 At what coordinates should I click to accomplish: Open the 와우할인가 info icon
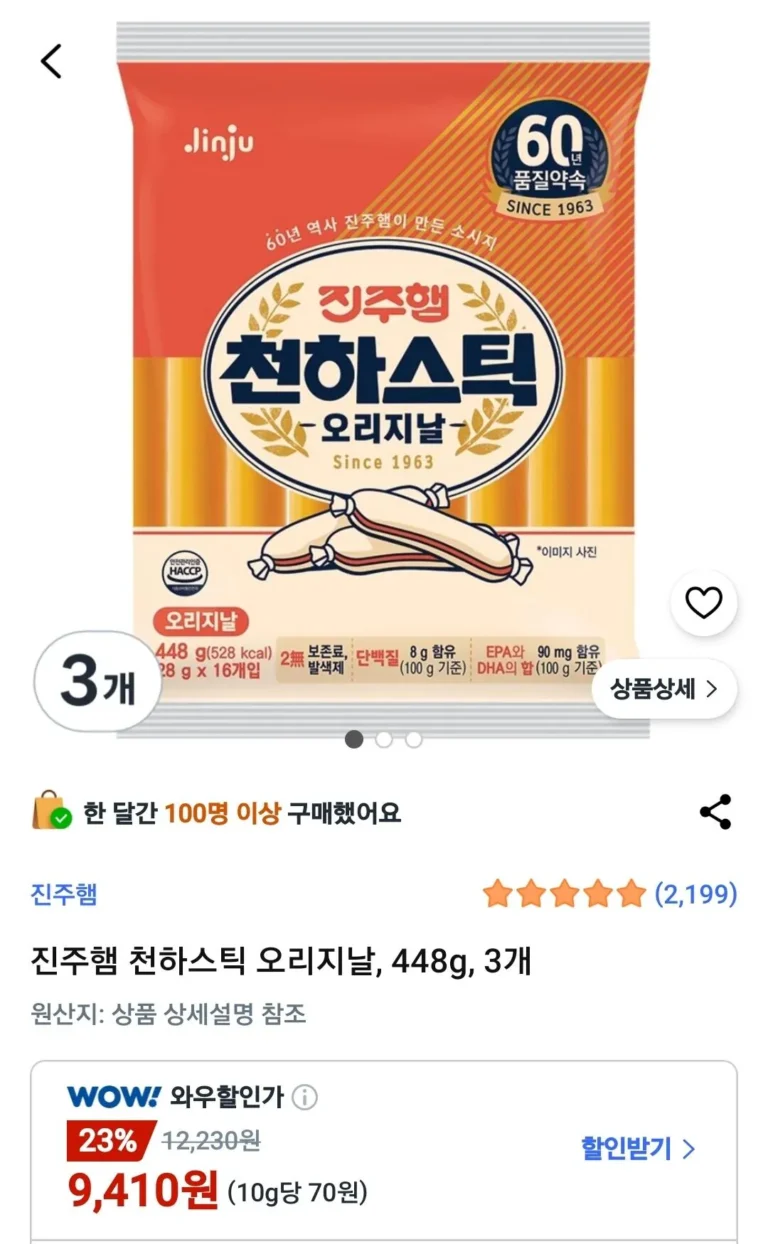tap(305, 1097)
